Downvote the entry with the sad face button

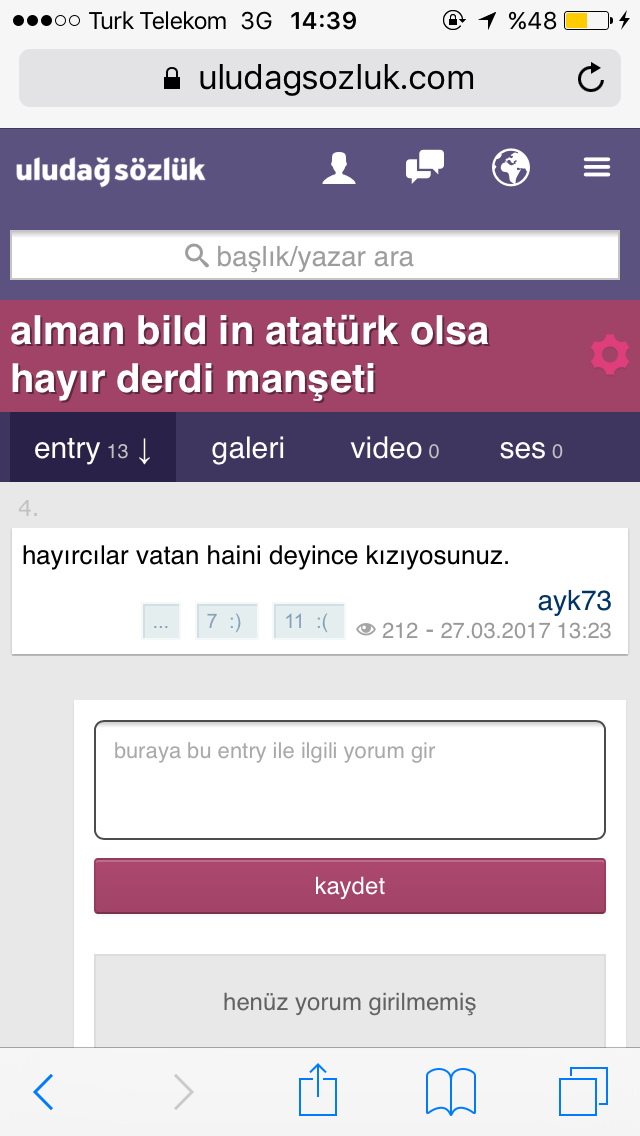tap(308, 622)
